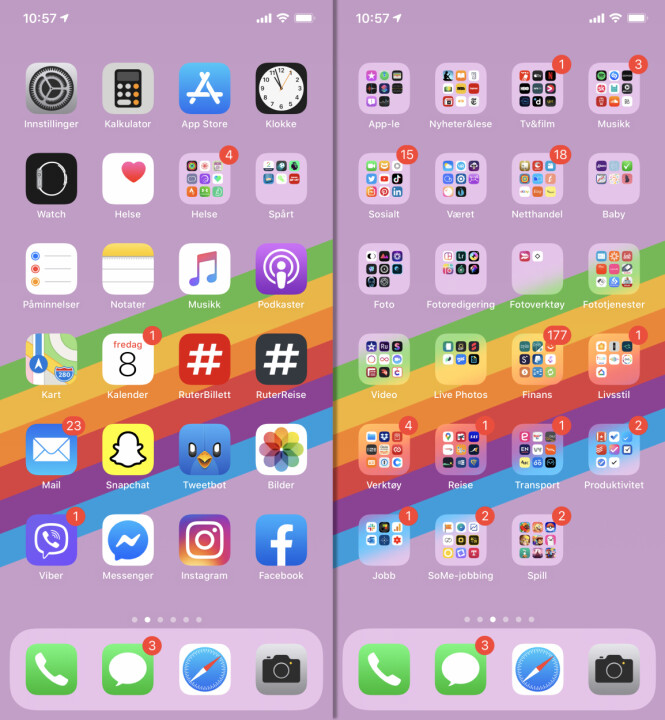Image resolution: width=665 pixels, height=720 pixels.
Task: Open Kalender showing fredag 8
Action: 128,359
